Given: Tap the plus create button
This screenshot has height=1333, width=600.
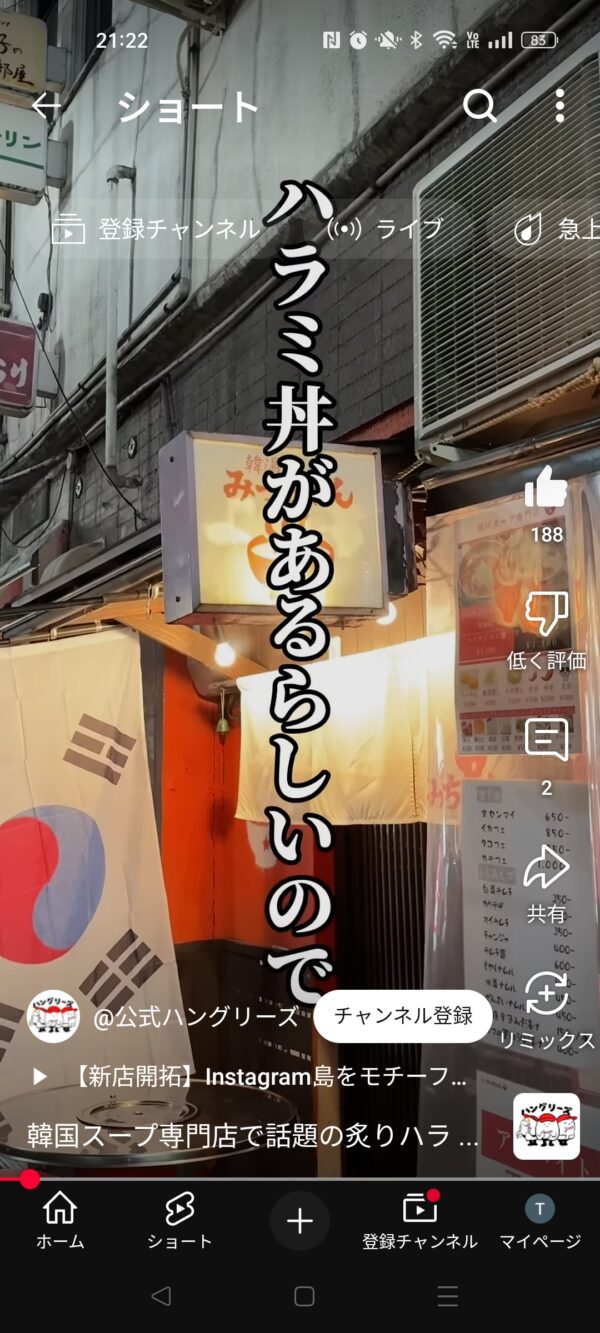Looking at the screenshot, I should (300, 1221).
